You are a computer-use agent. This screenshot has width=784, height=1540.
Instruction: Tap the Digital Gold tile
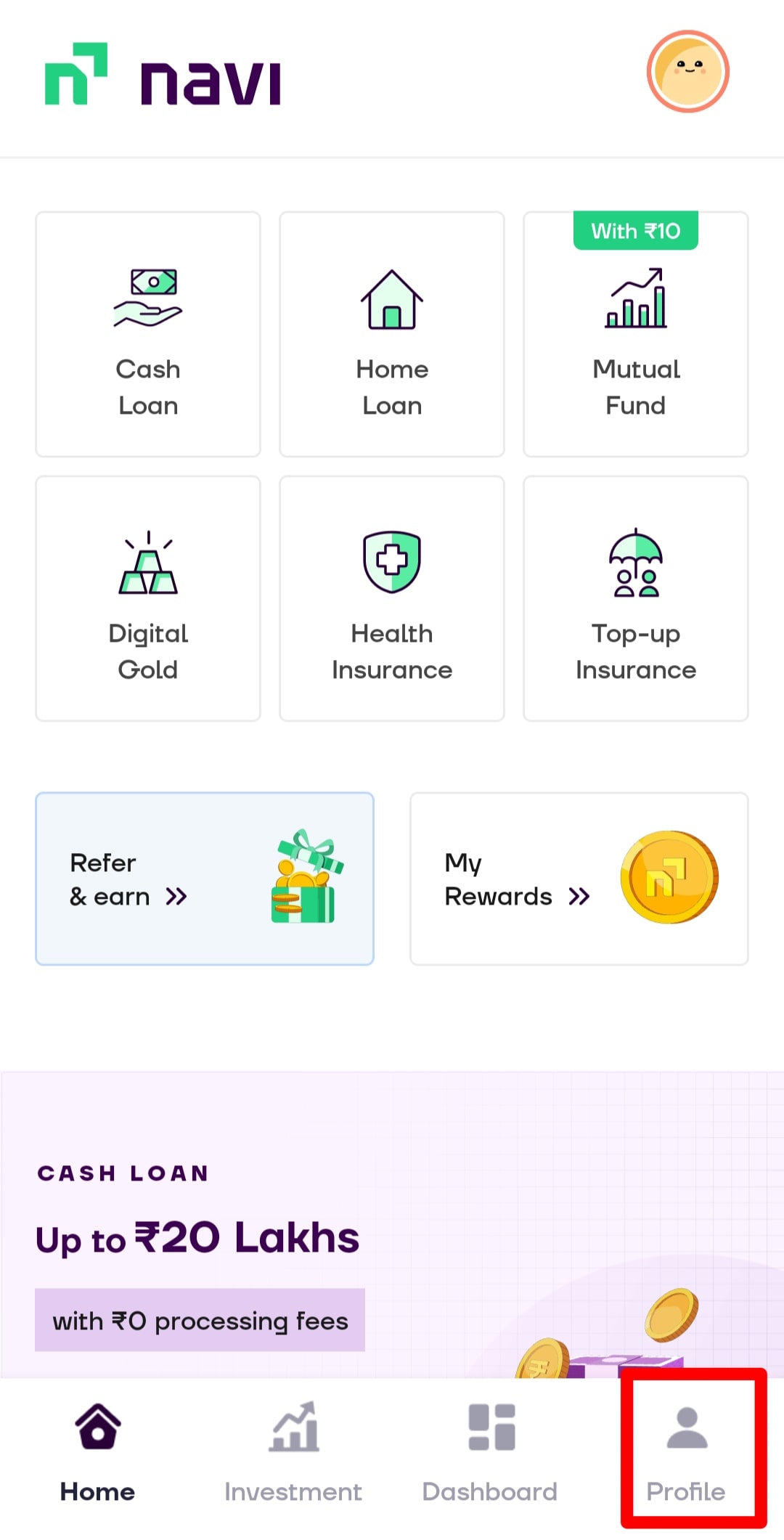pyautogui.click(x=148, y=598)
